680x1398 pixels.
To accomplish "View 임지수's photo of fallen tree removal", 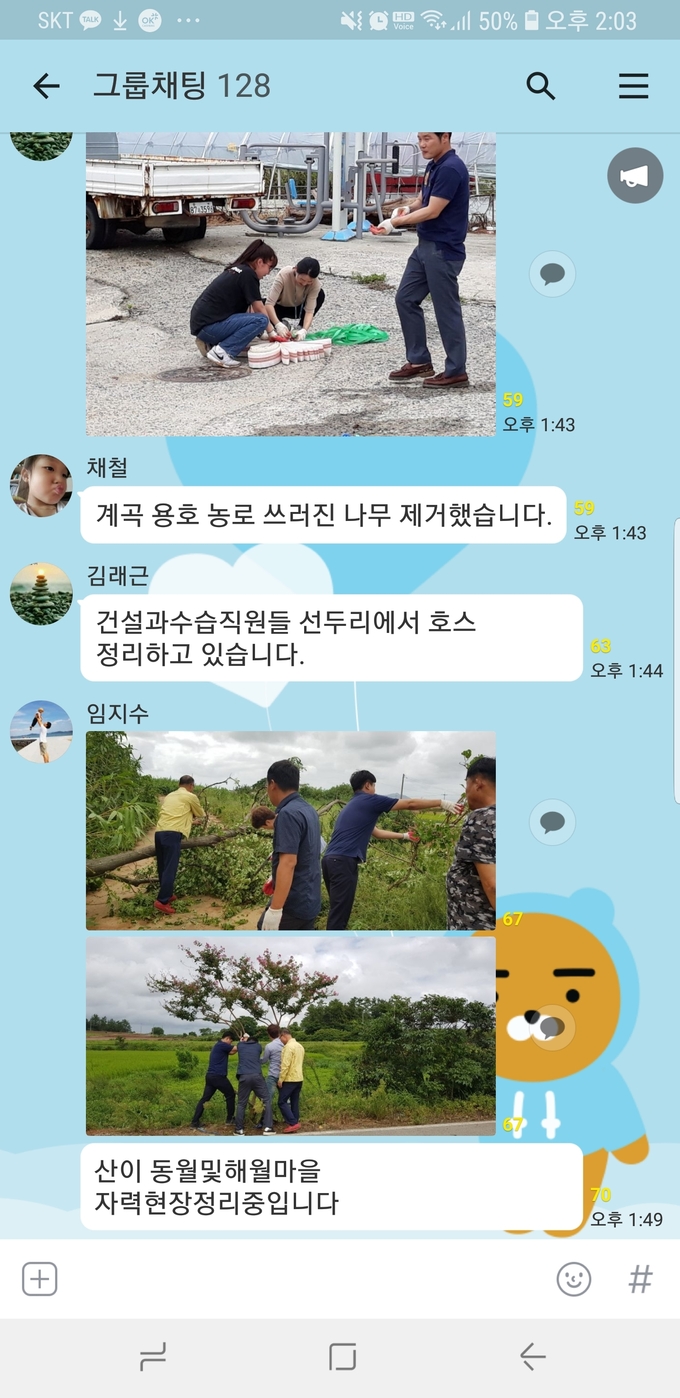I will click(290, 830).
